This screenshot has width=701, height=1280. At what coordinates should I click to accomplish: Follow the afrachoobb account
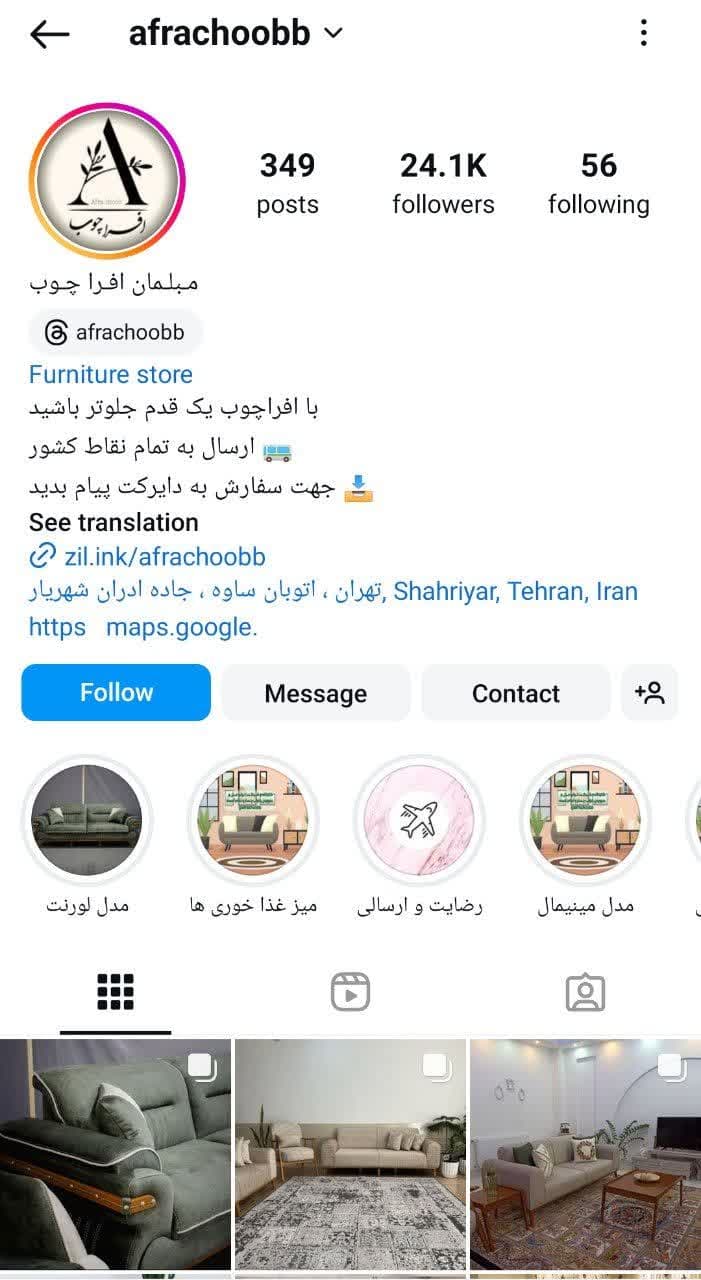coord(116,692)
